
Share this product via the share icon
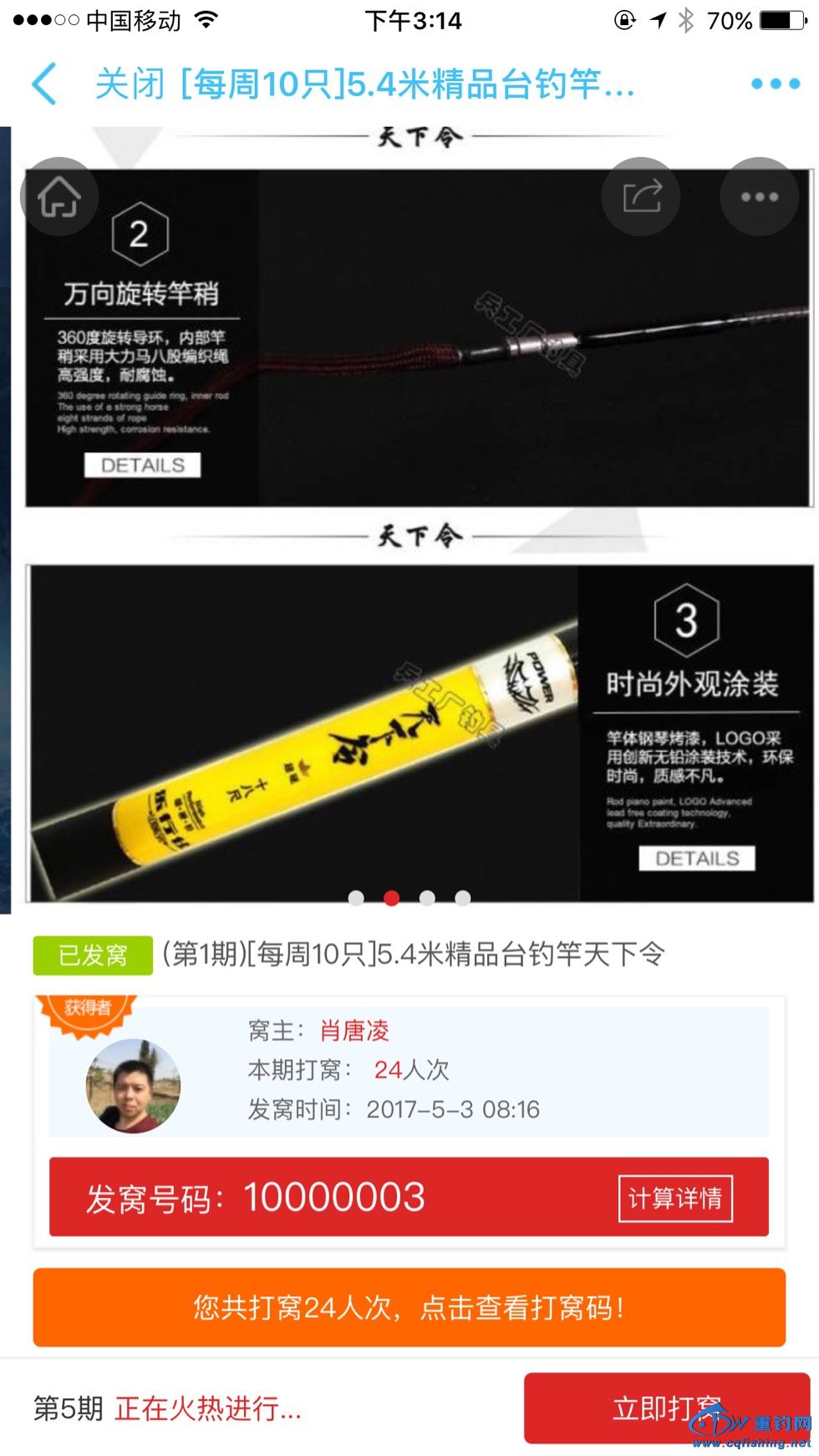coord(641,197)
